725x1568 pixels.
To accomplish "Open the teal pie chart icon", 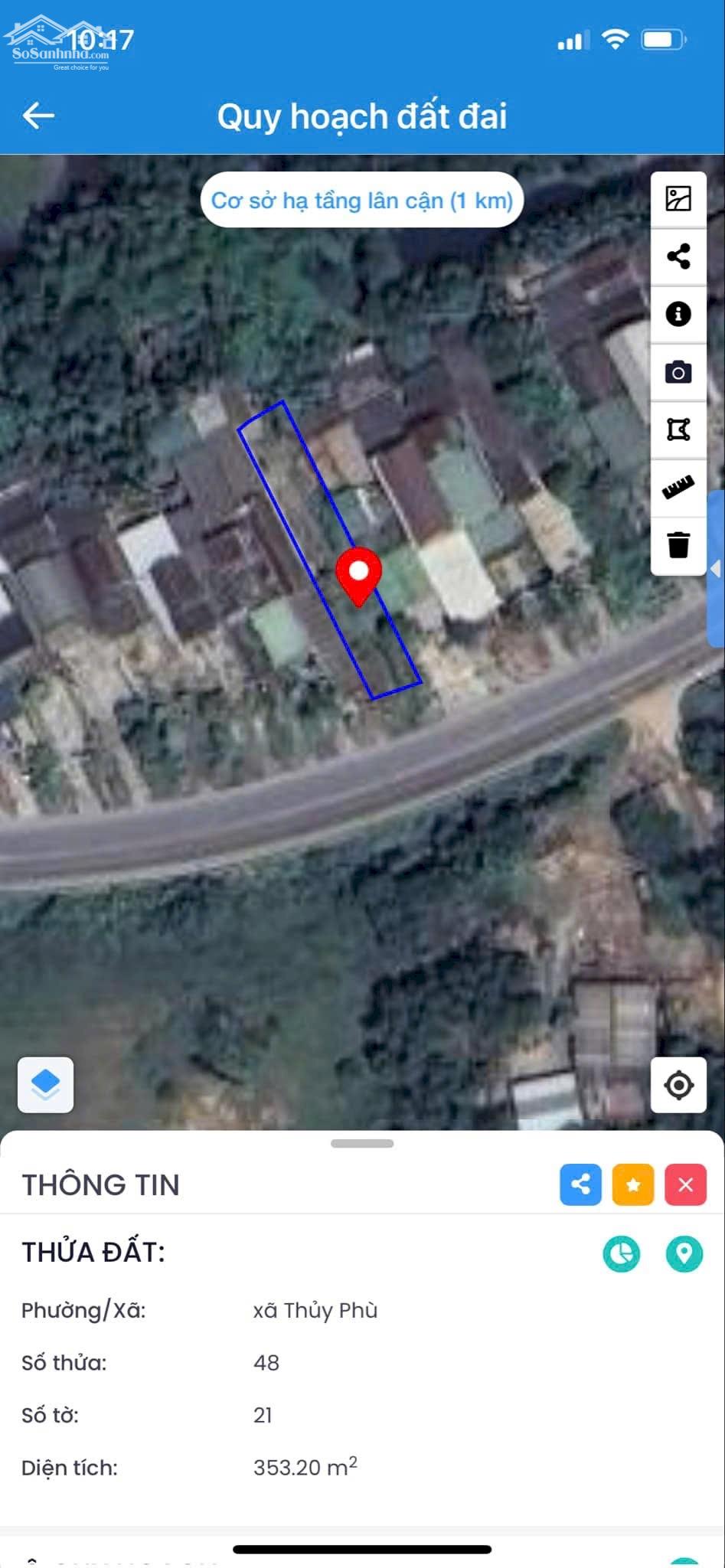I will [622, 1254].
